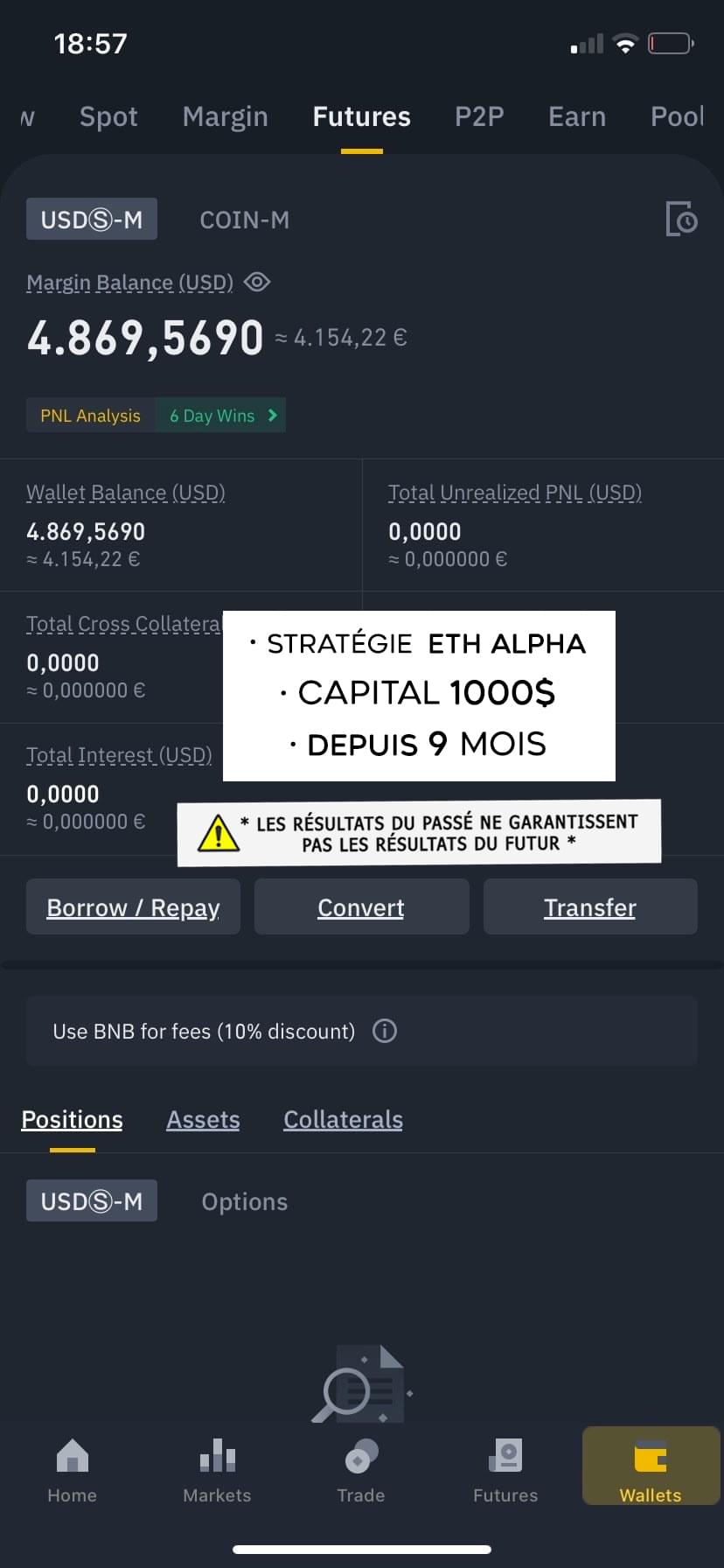This screenshot has height=1568, width=724.
Task: Open Trade in the bottom bar
Action: point(361,1472)
